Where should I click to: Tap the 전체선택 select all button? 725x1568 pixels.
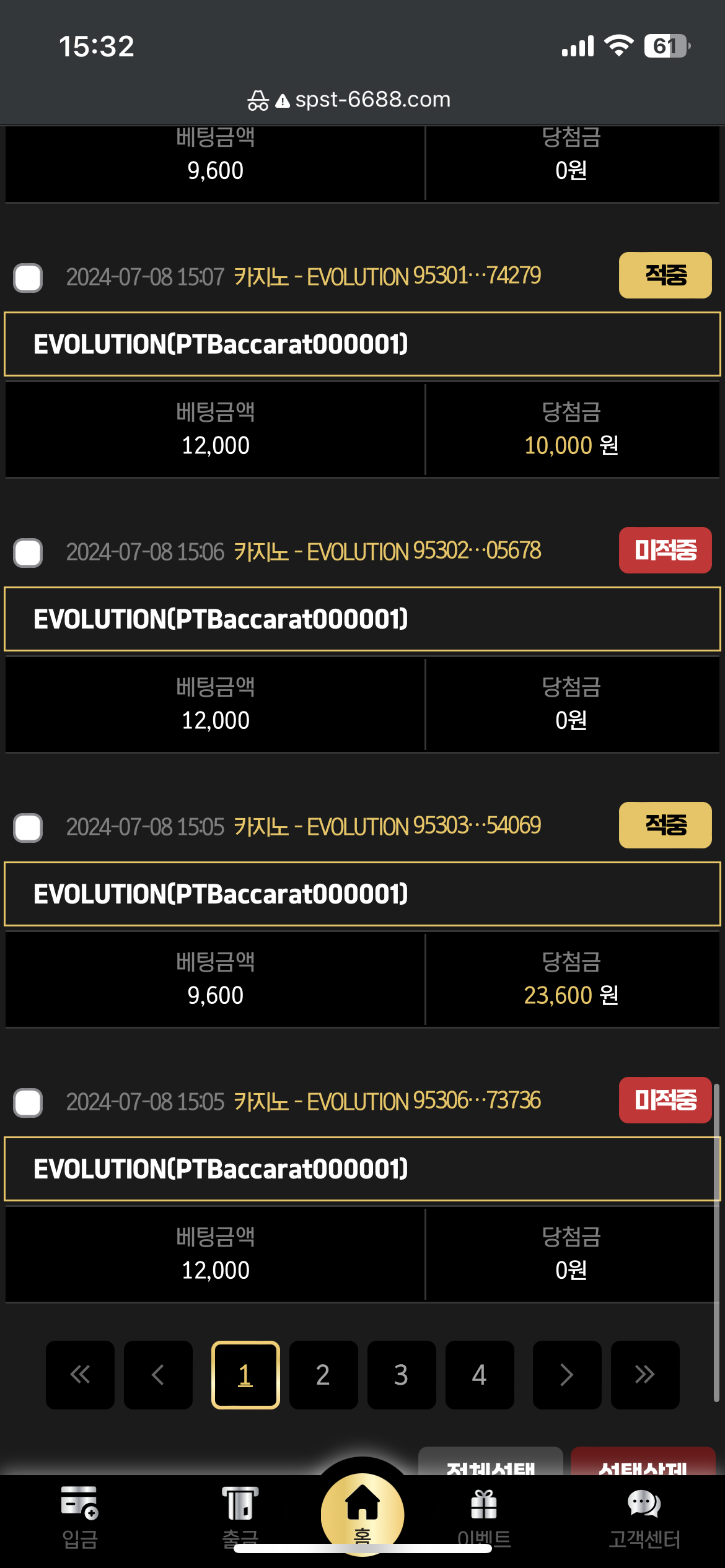point(490,1463)
